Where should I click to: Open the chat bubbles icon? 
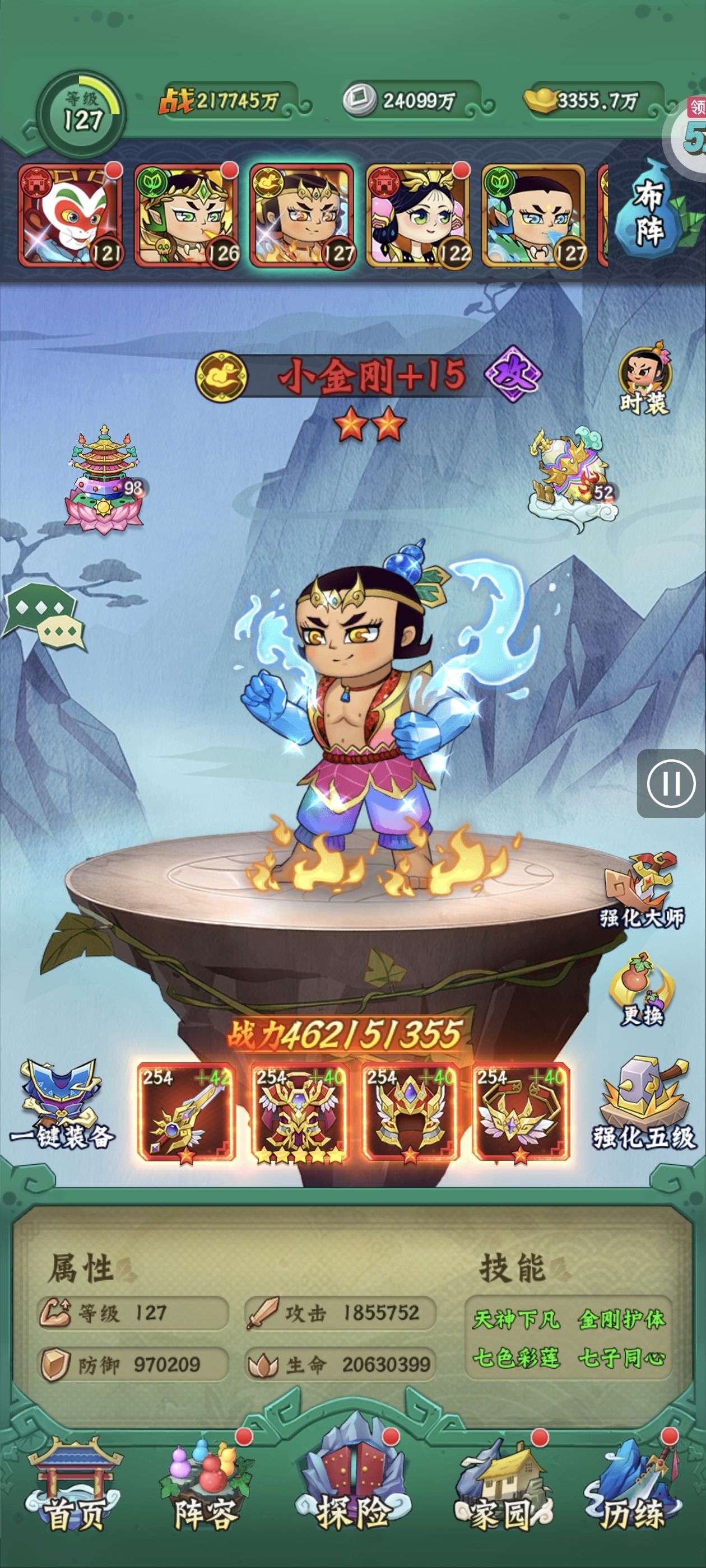44,616
